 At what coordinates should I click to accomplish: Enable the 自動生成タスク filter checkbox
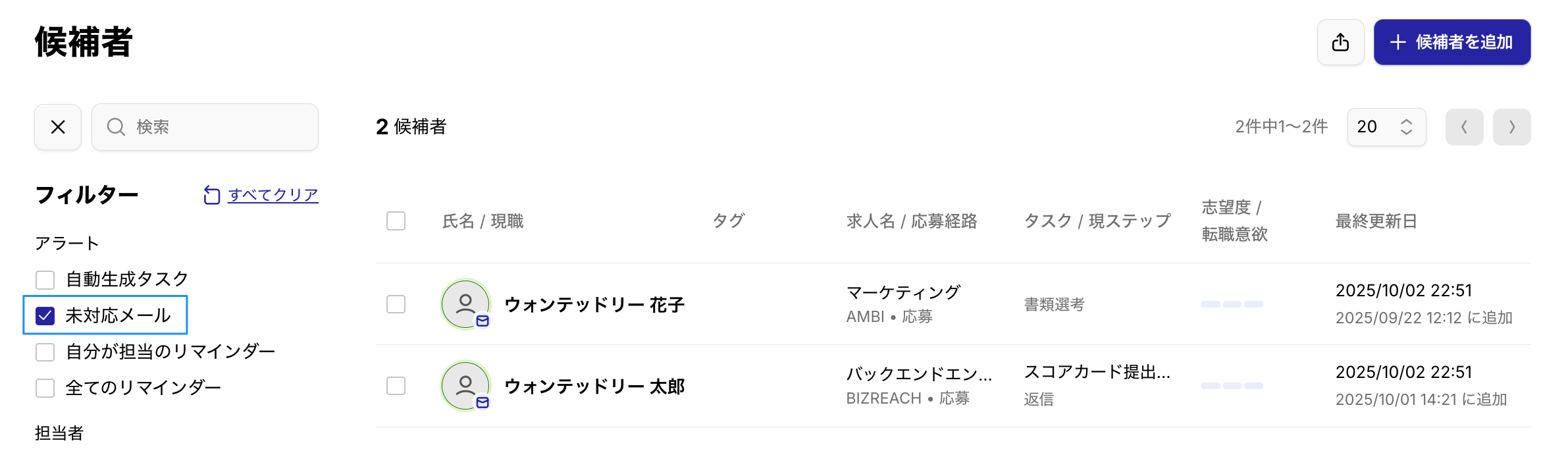[45, 280]
